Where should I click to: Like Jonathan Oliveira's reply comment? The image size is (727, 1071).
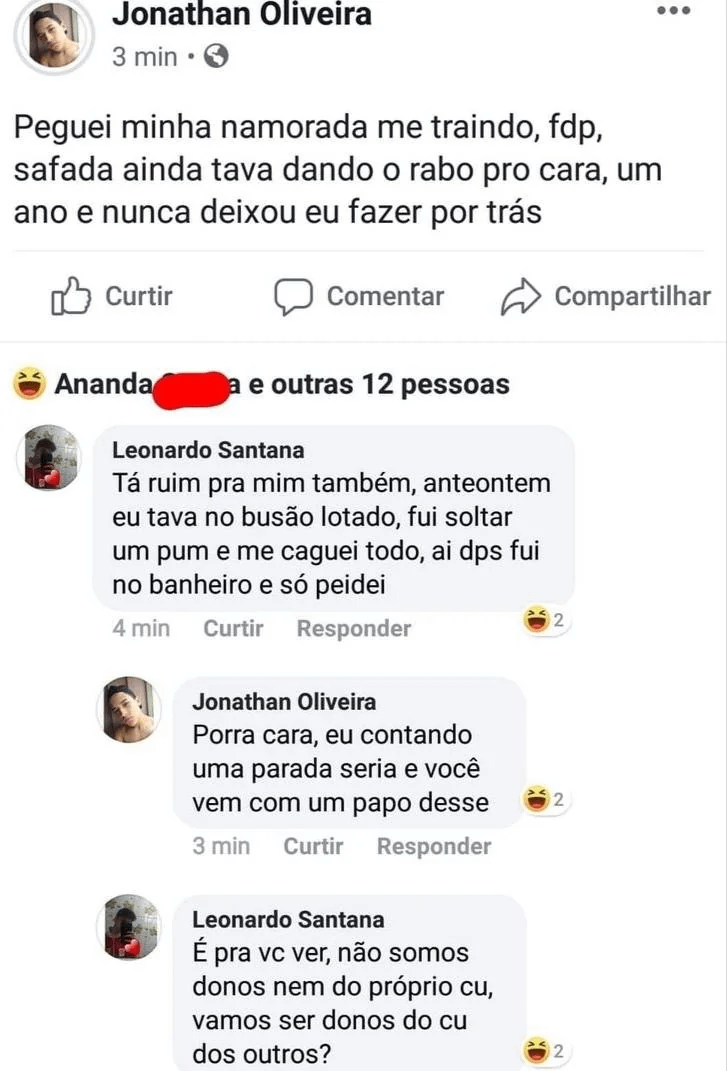(313, 846)
